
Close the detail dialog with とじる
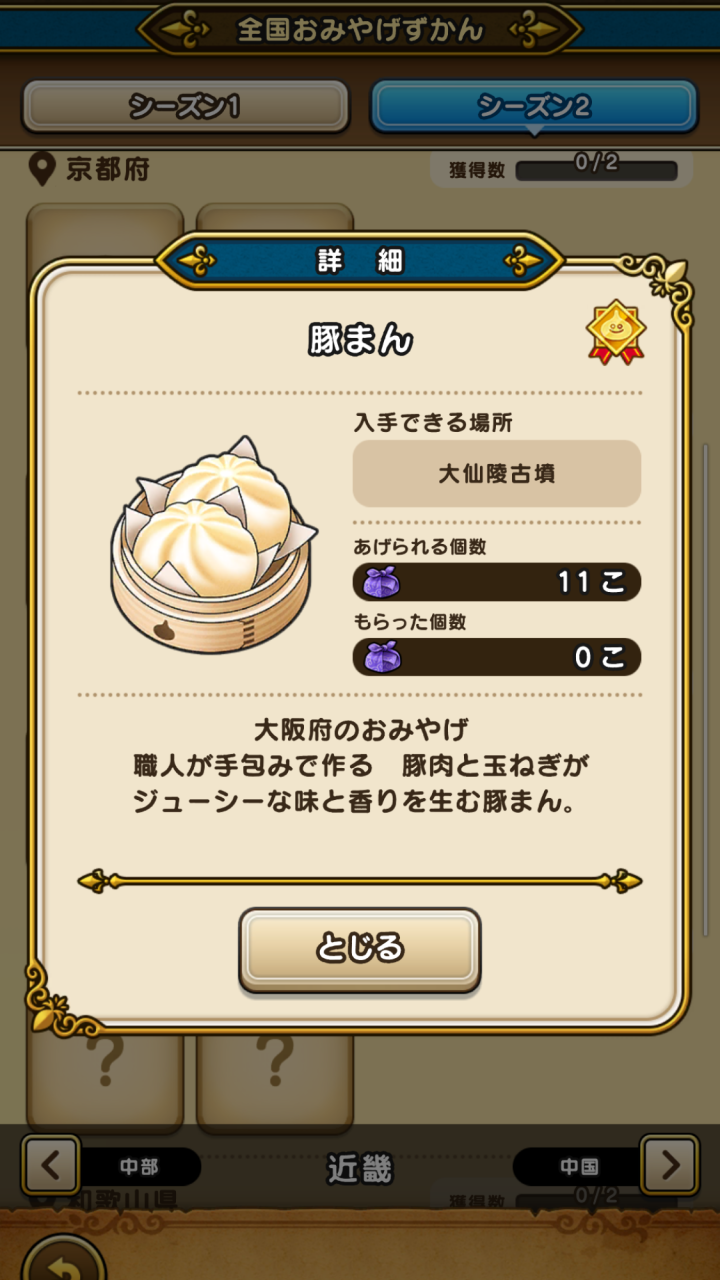(x=359, y=948)
